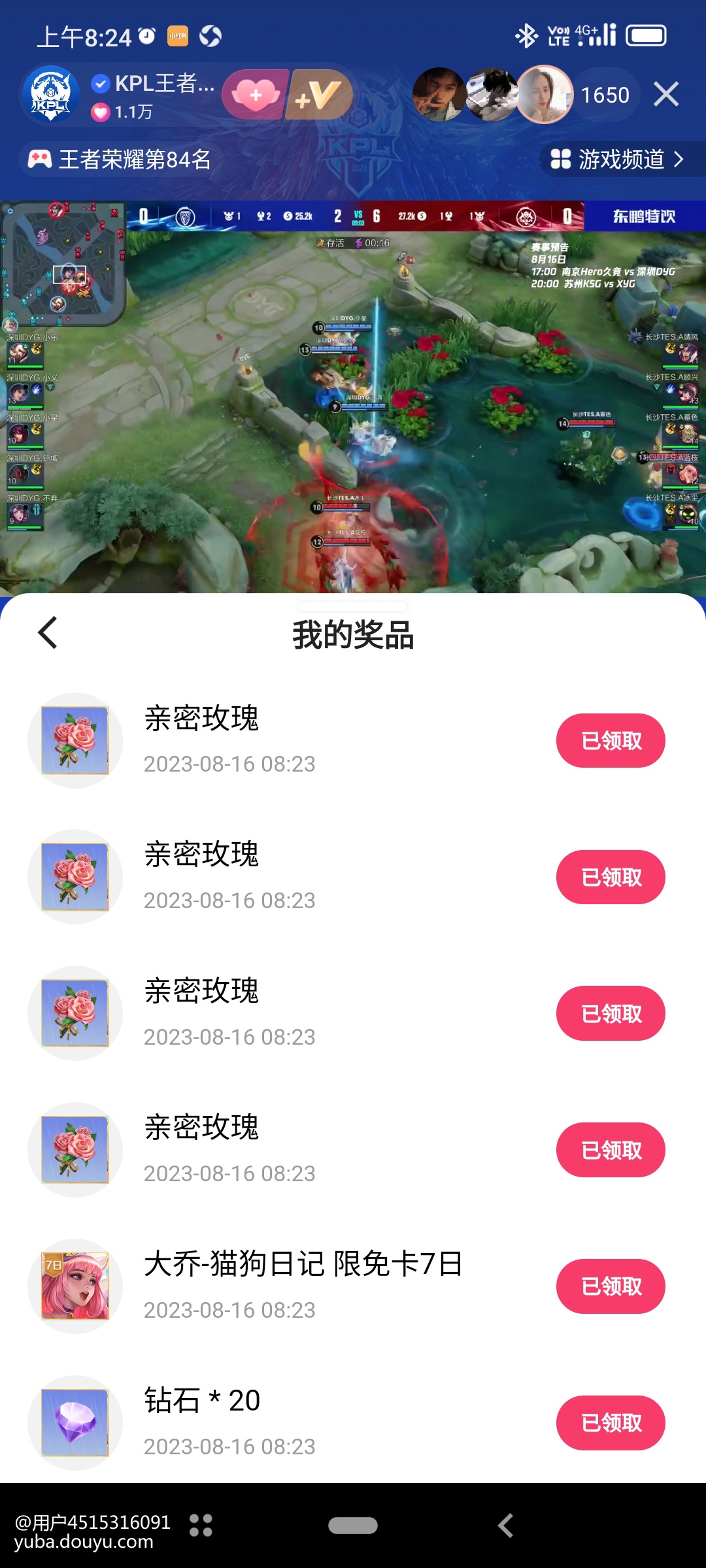Tap the system home pill
This screenshot has width=706, height=1568.
click(x=353, y=1526)
